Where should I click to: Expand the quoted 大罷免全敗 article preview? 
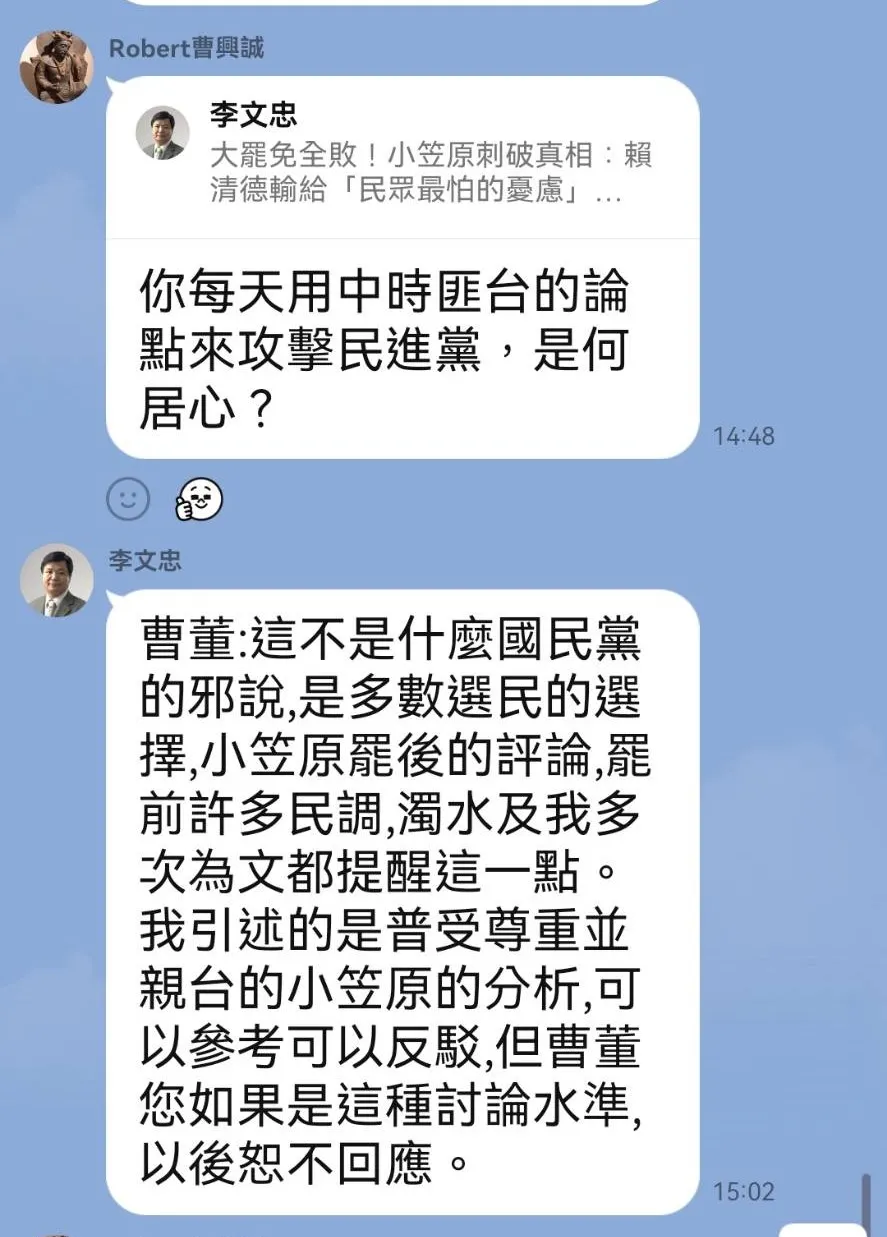420,160
